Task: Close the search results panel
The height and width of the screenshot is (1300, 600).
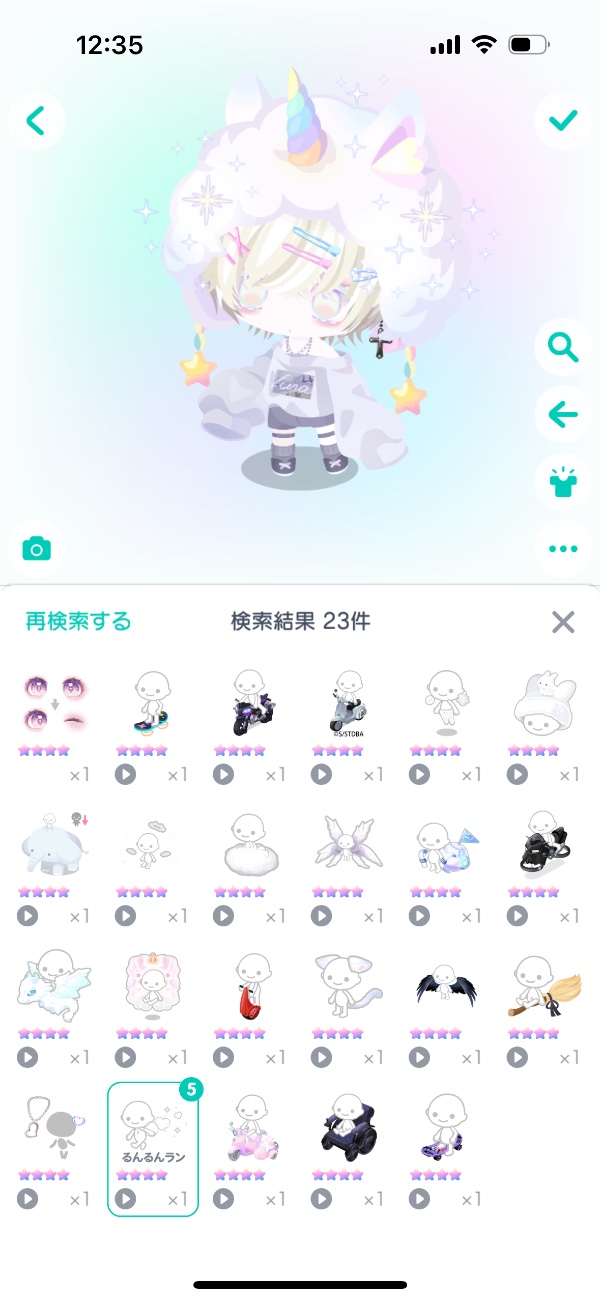Action: 563,622
